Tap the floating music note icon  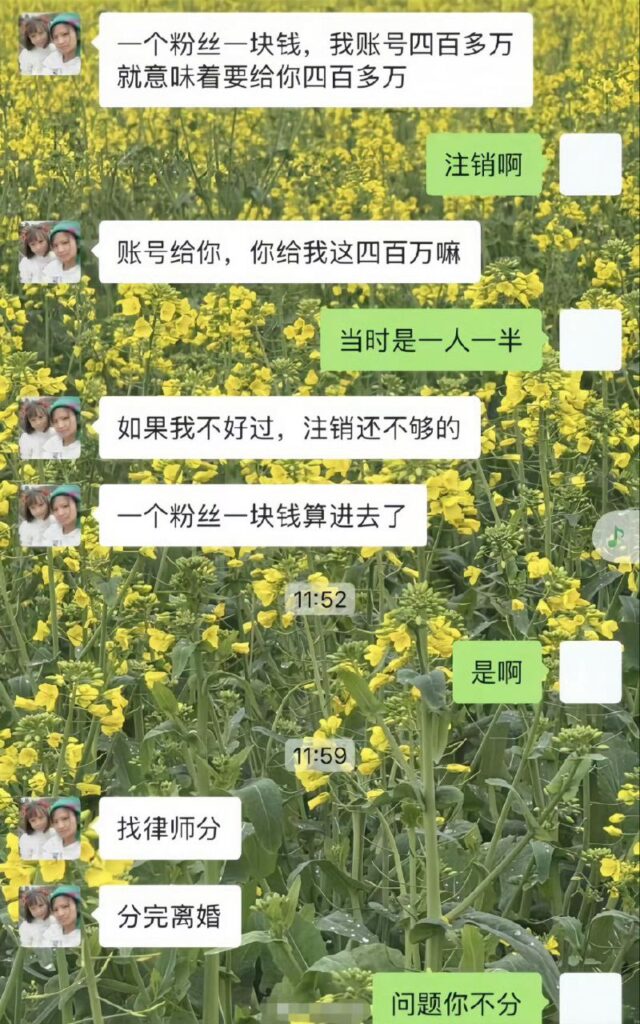click(x=616, y=537)
